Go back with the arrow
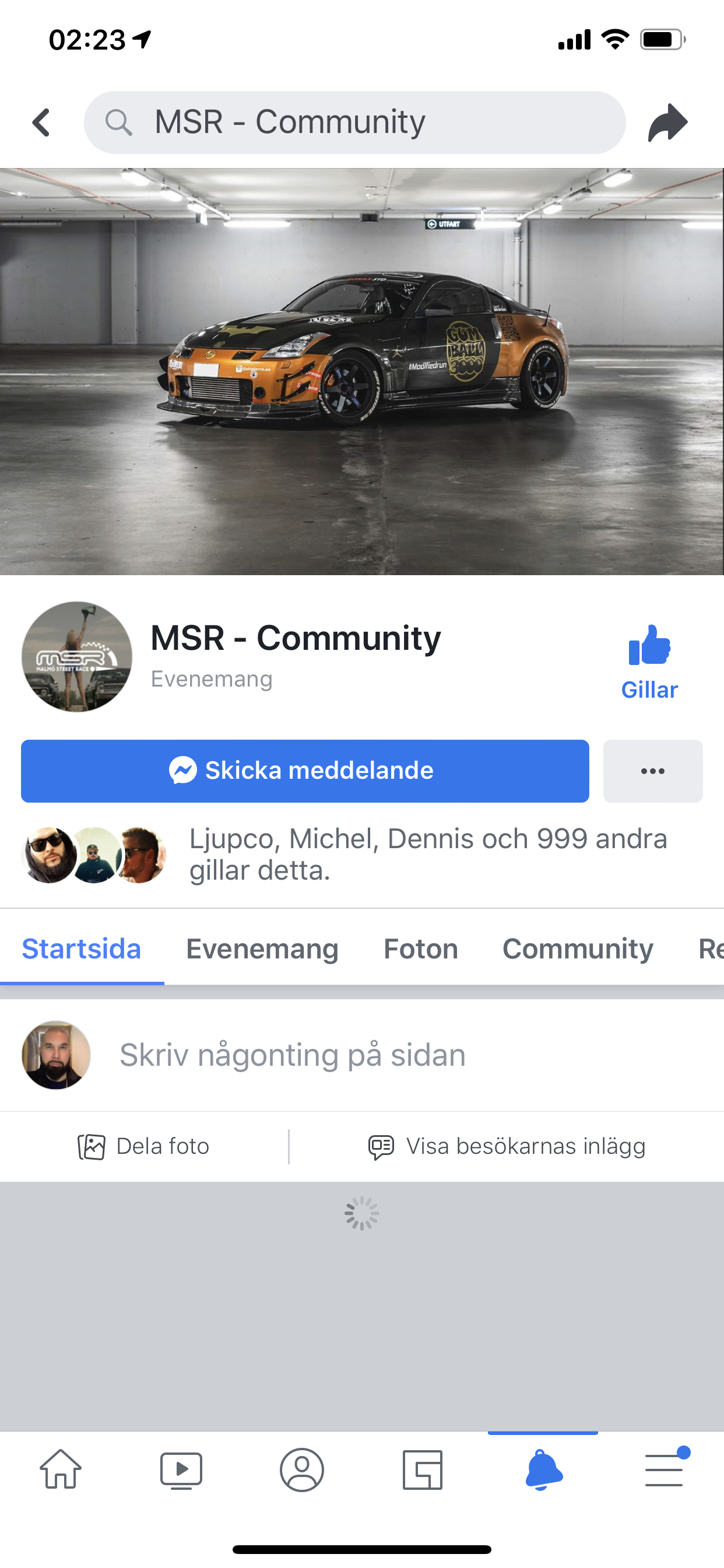Screen dimensions: 724x1568 tap(41, 123)
